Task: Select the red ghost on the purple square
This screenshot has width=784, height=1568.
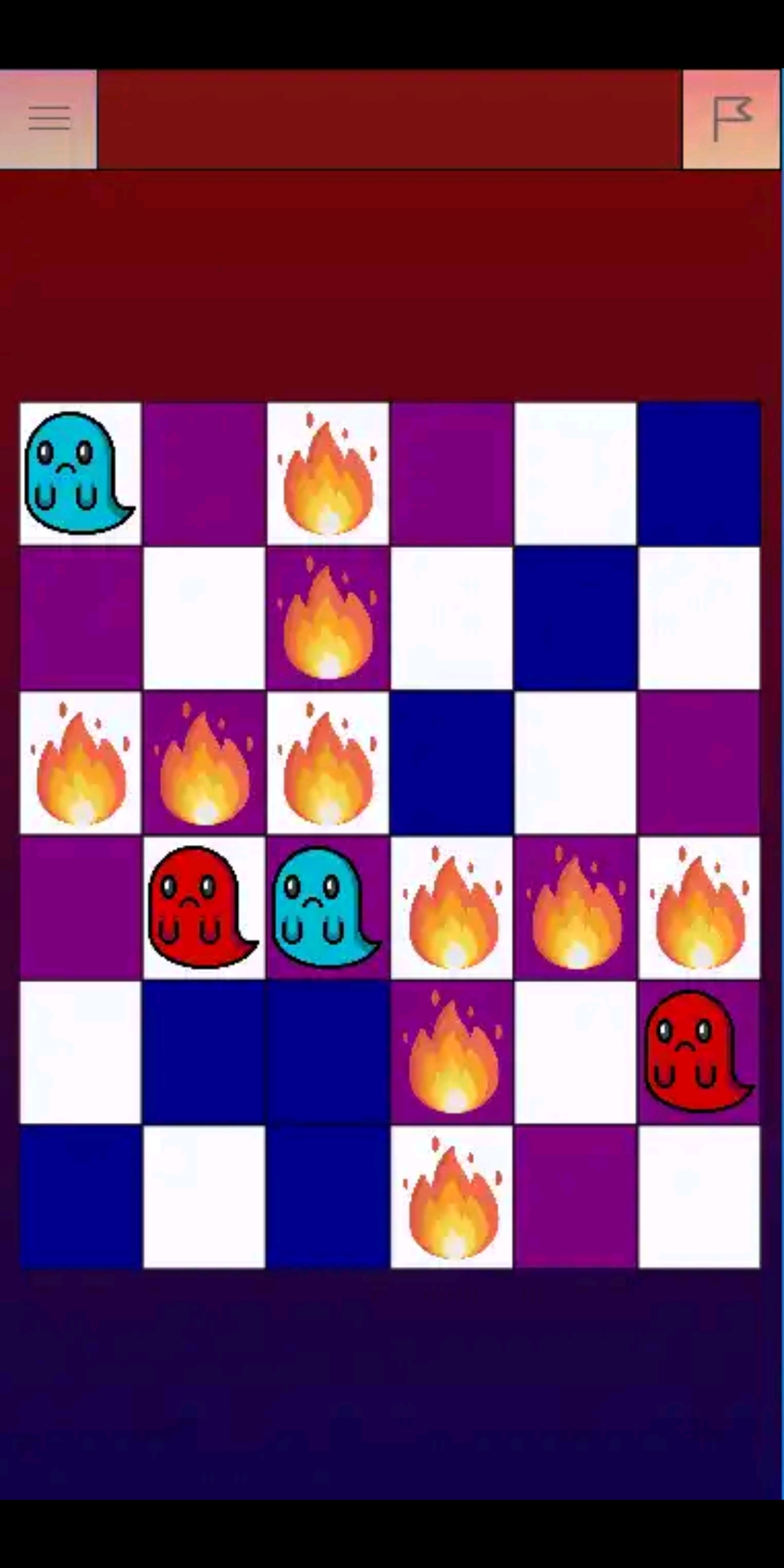Action: (698, 1051)
